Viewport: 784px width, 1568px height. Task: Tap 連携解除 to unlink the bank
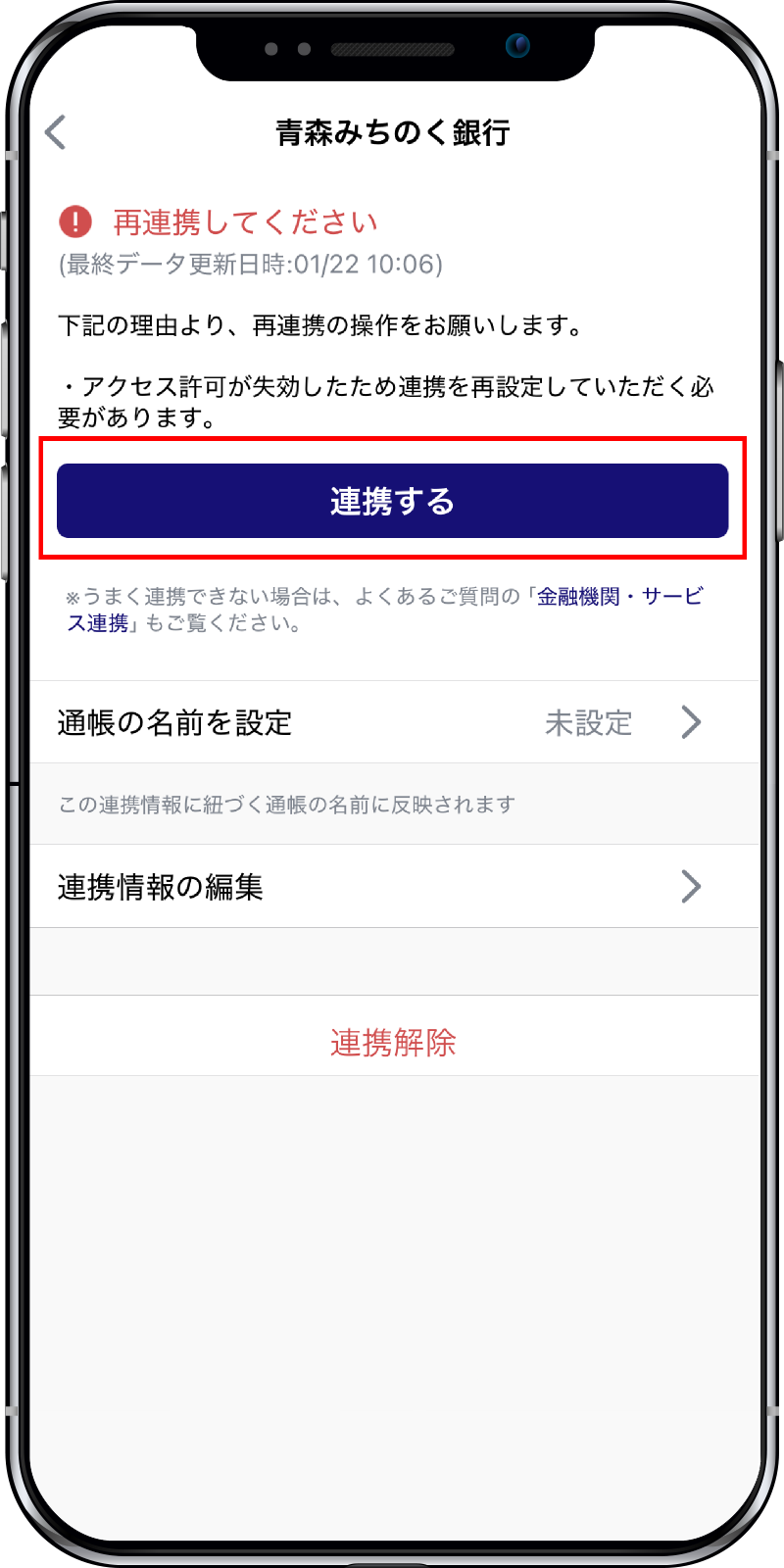pyautogui.click(x=393, y=1042)
